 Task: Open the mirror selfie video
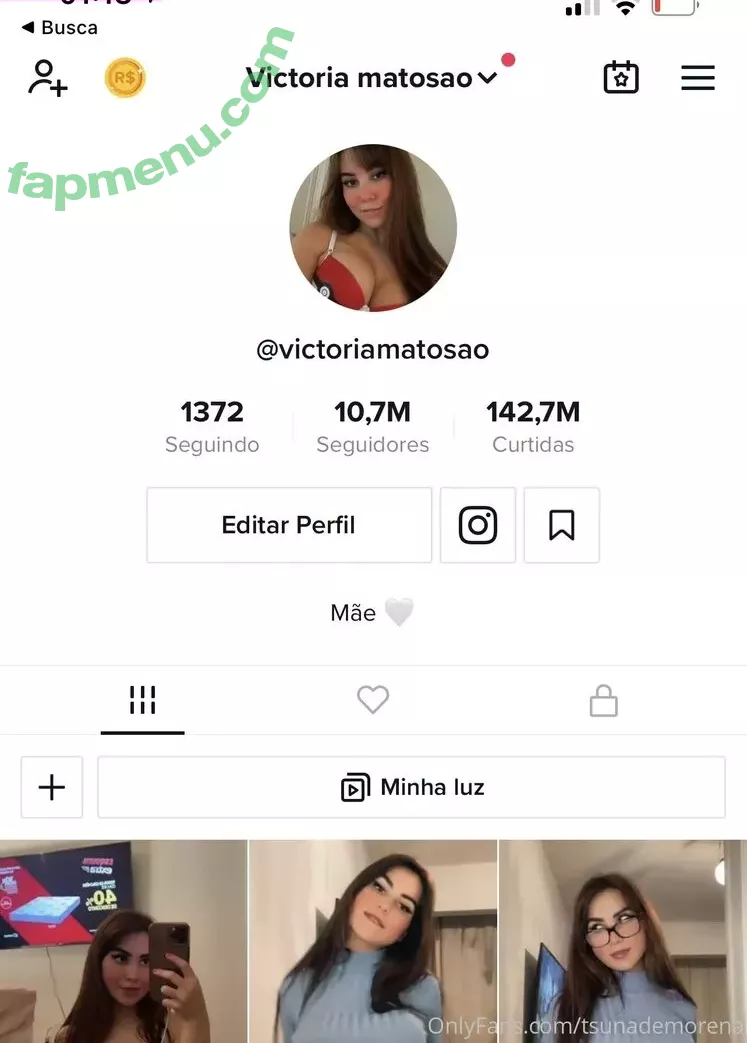[x=123, y=940]
